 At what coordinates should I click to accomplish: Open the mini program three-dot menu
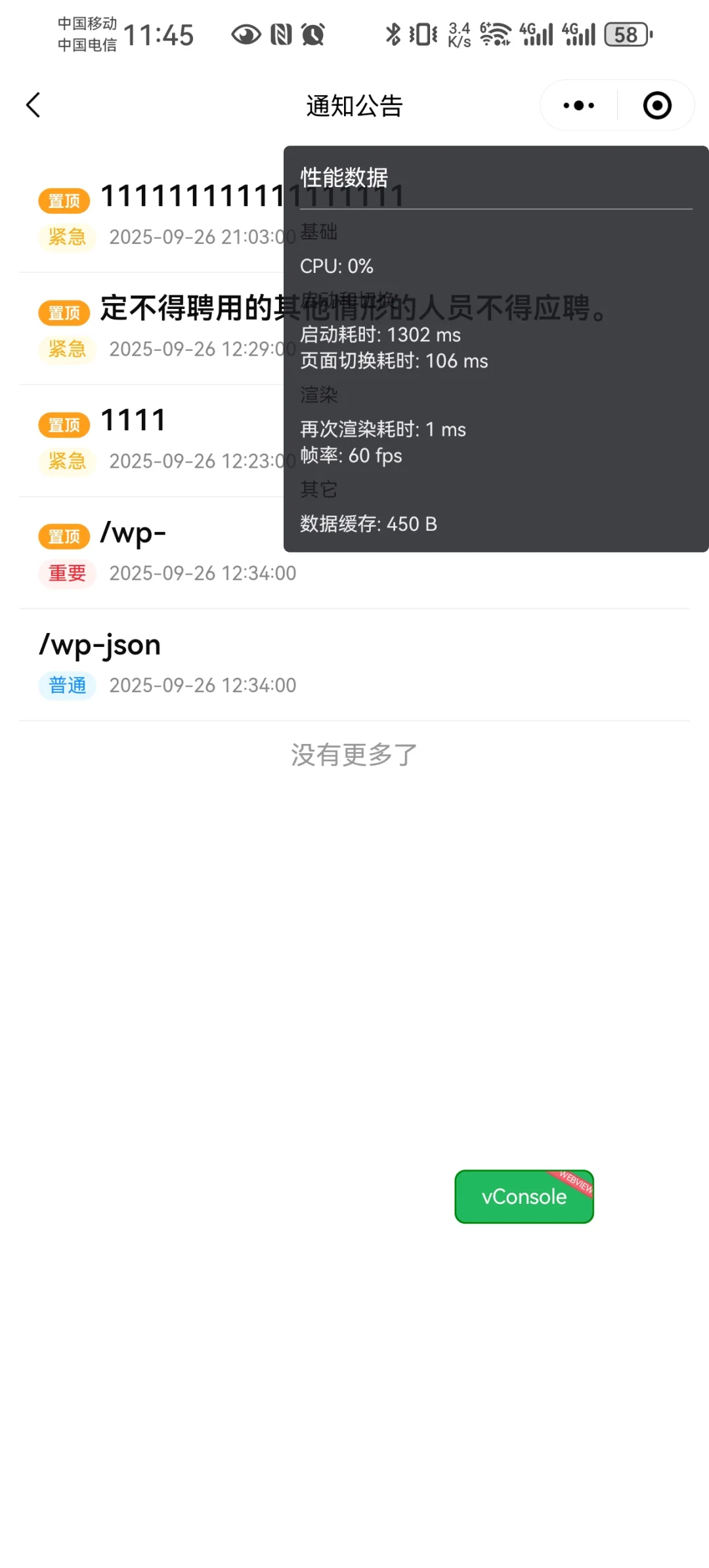coord(579,105)
